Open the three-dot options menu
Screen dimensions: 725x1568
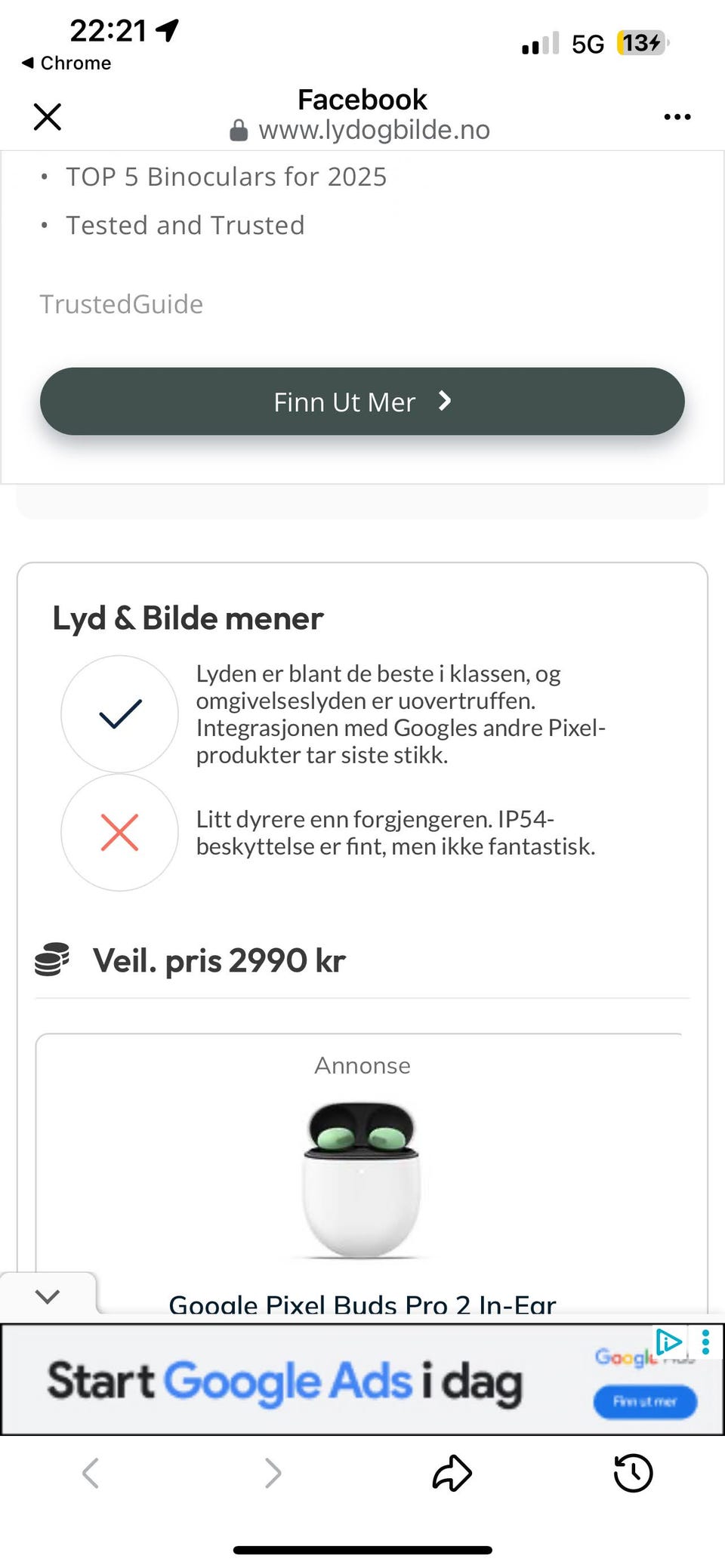tap(677, 116)
